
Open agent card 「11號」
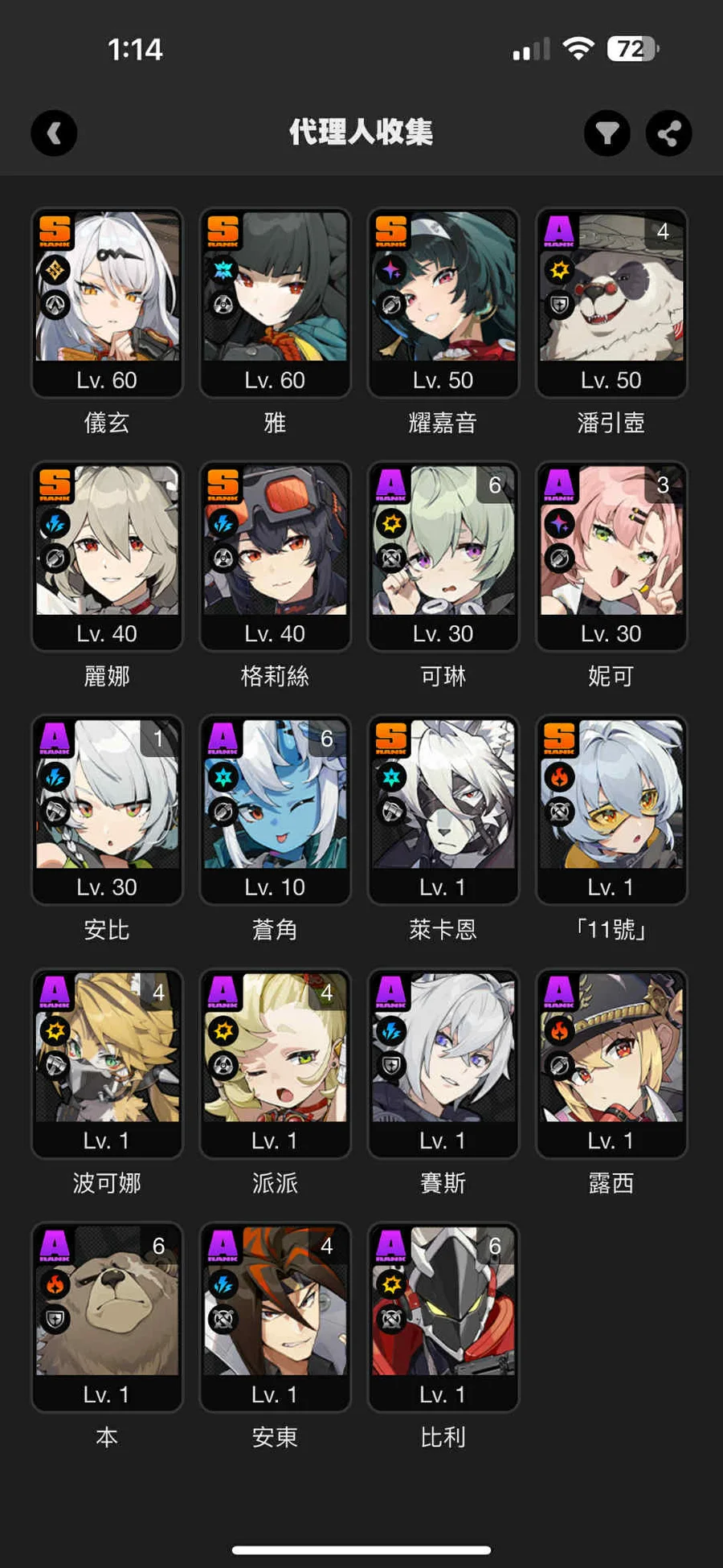coord(611,809)
